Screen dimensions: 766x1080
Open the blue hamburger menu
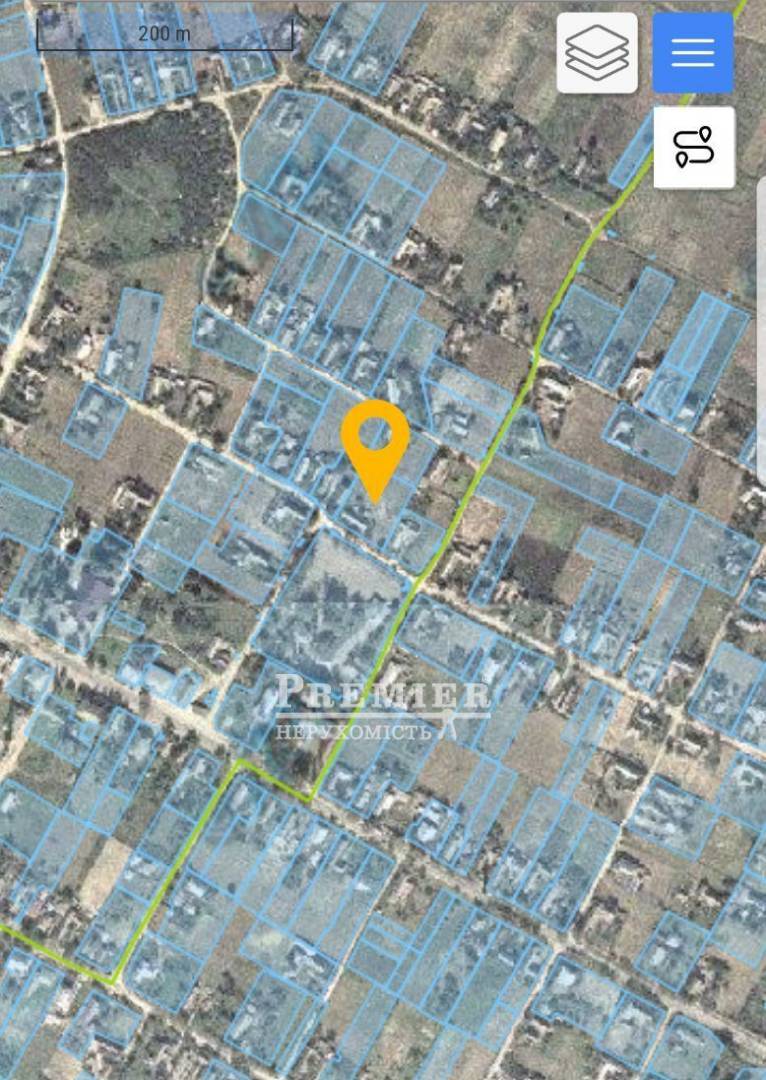693,53
